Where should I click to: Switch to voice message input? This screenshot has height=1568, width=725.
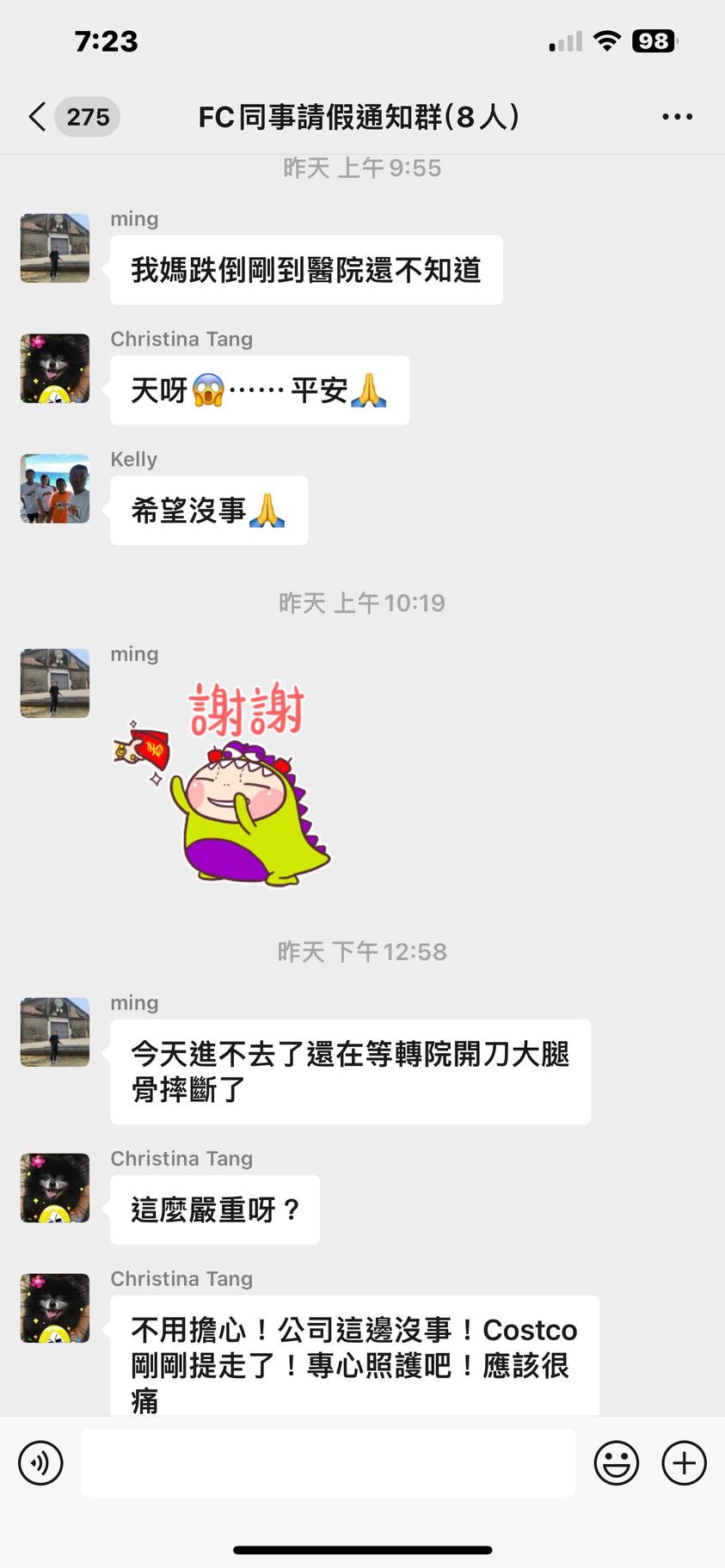[40, 1463]
